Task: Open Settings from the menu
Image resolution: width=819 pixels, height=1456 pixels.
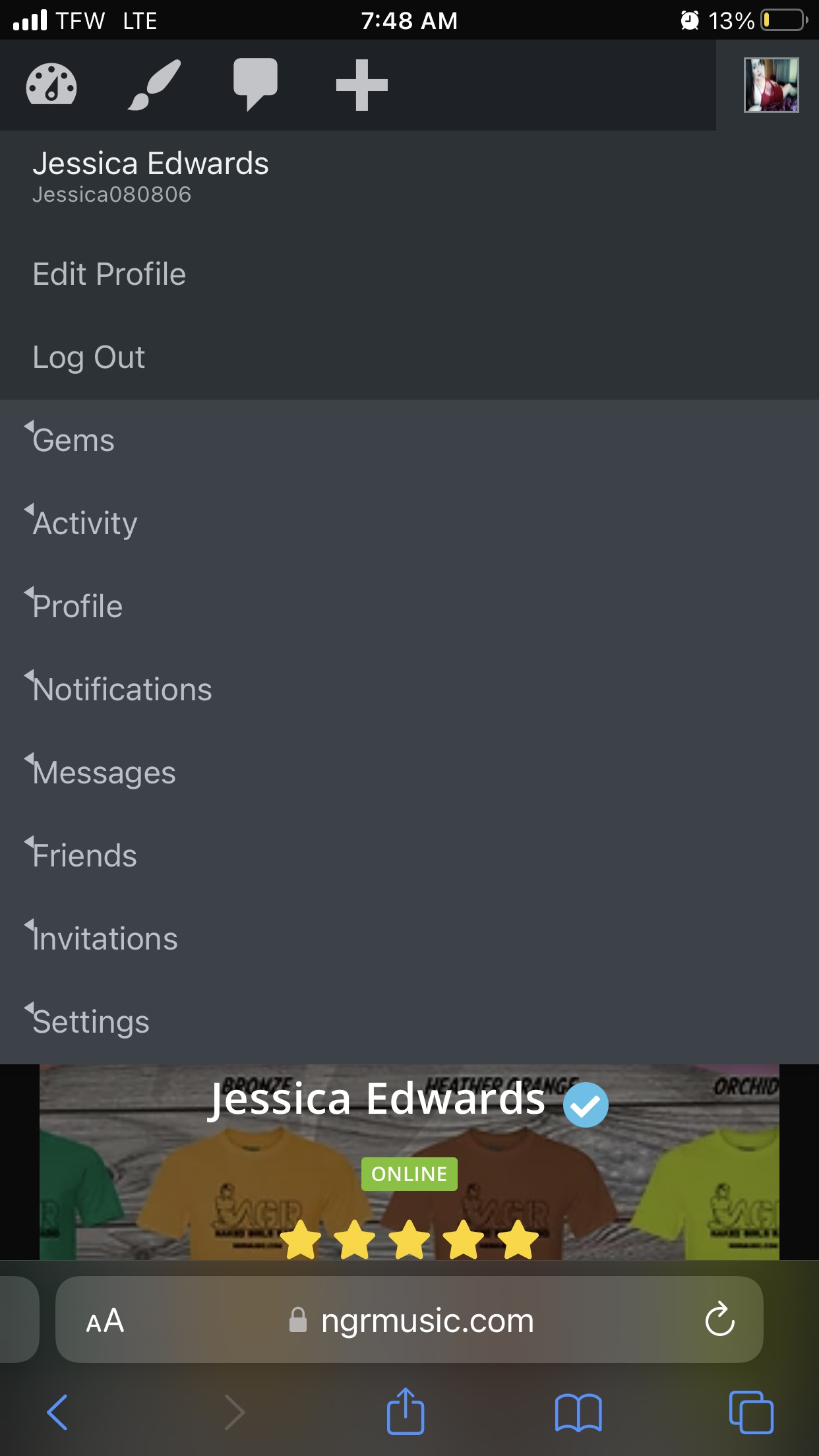Action: click(x=91, y=1022)
